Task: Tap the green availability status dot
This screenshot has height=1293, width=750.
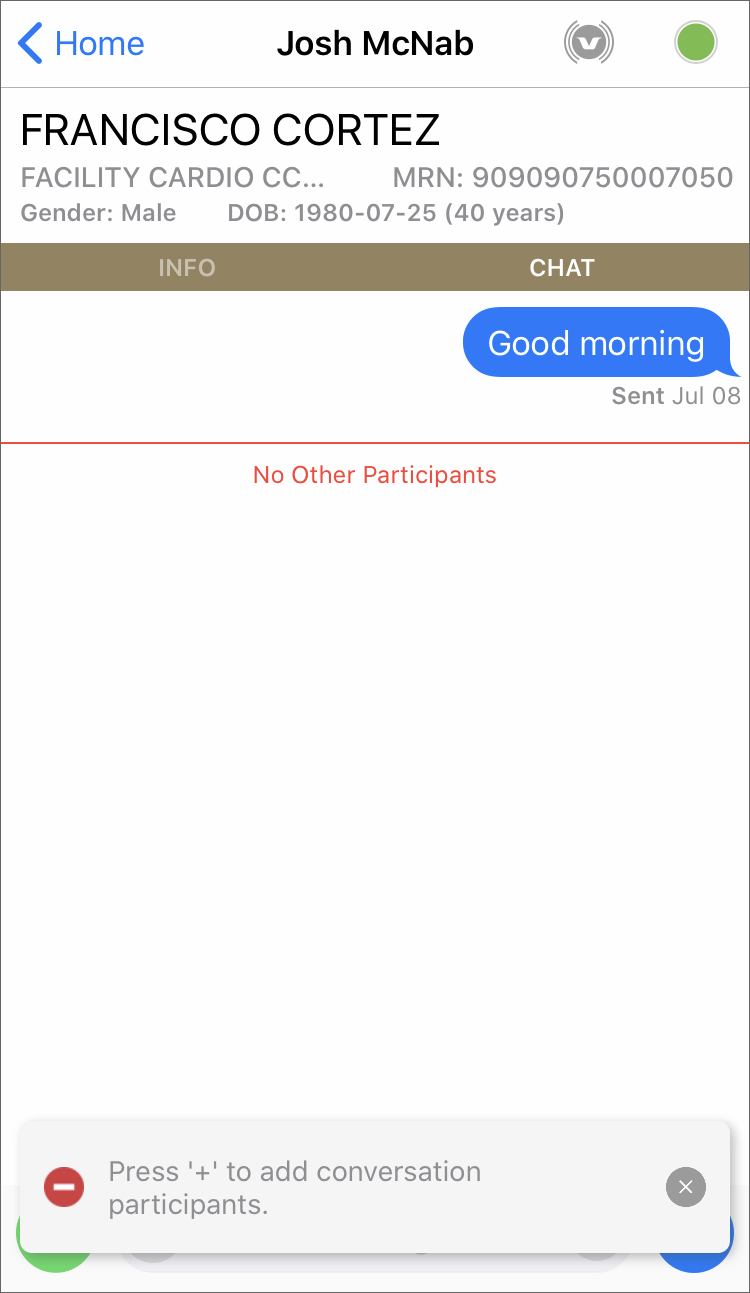Action: pos(696,44)
